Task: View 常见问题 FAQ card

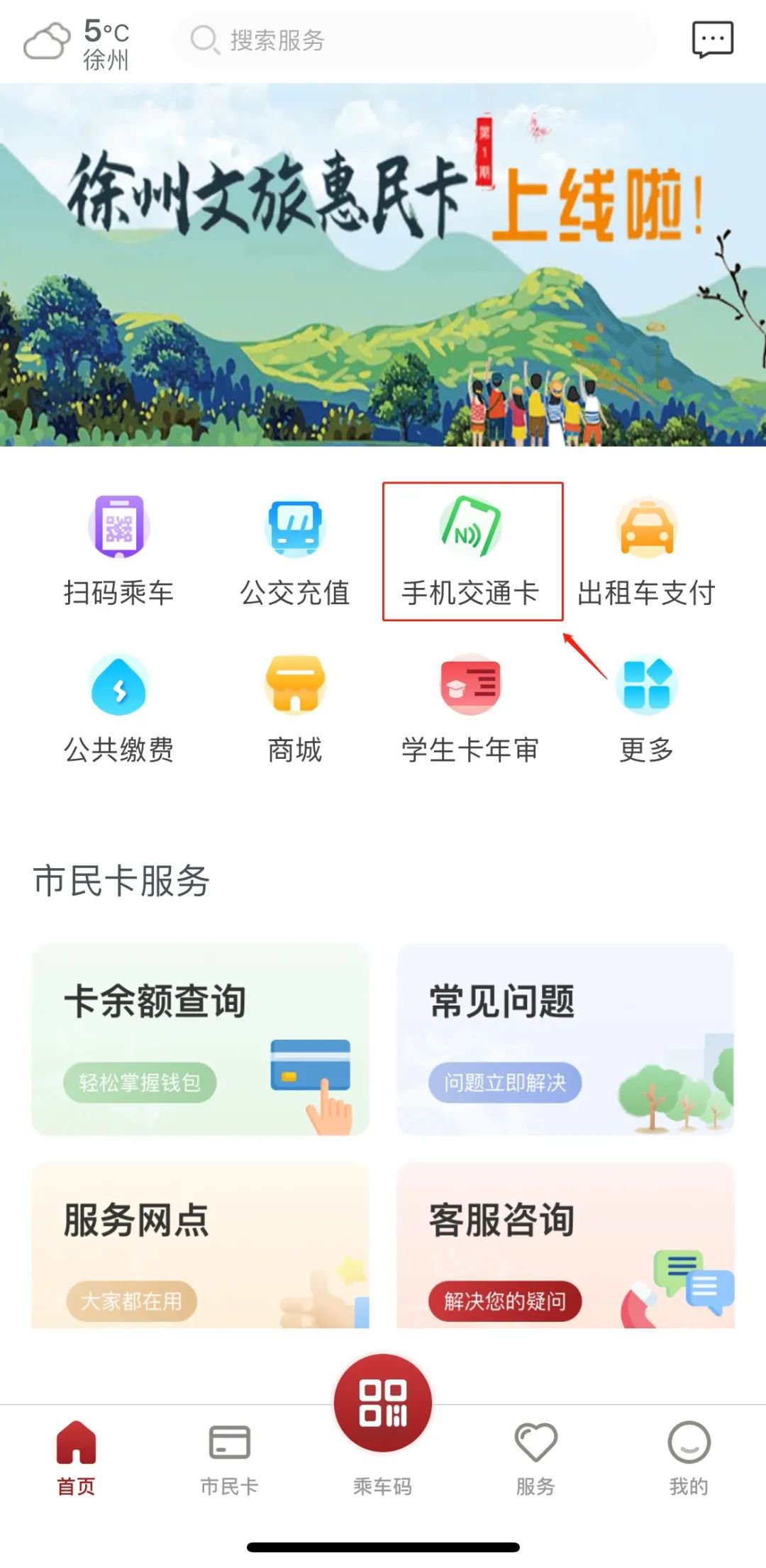Action: pos(565,1038)
